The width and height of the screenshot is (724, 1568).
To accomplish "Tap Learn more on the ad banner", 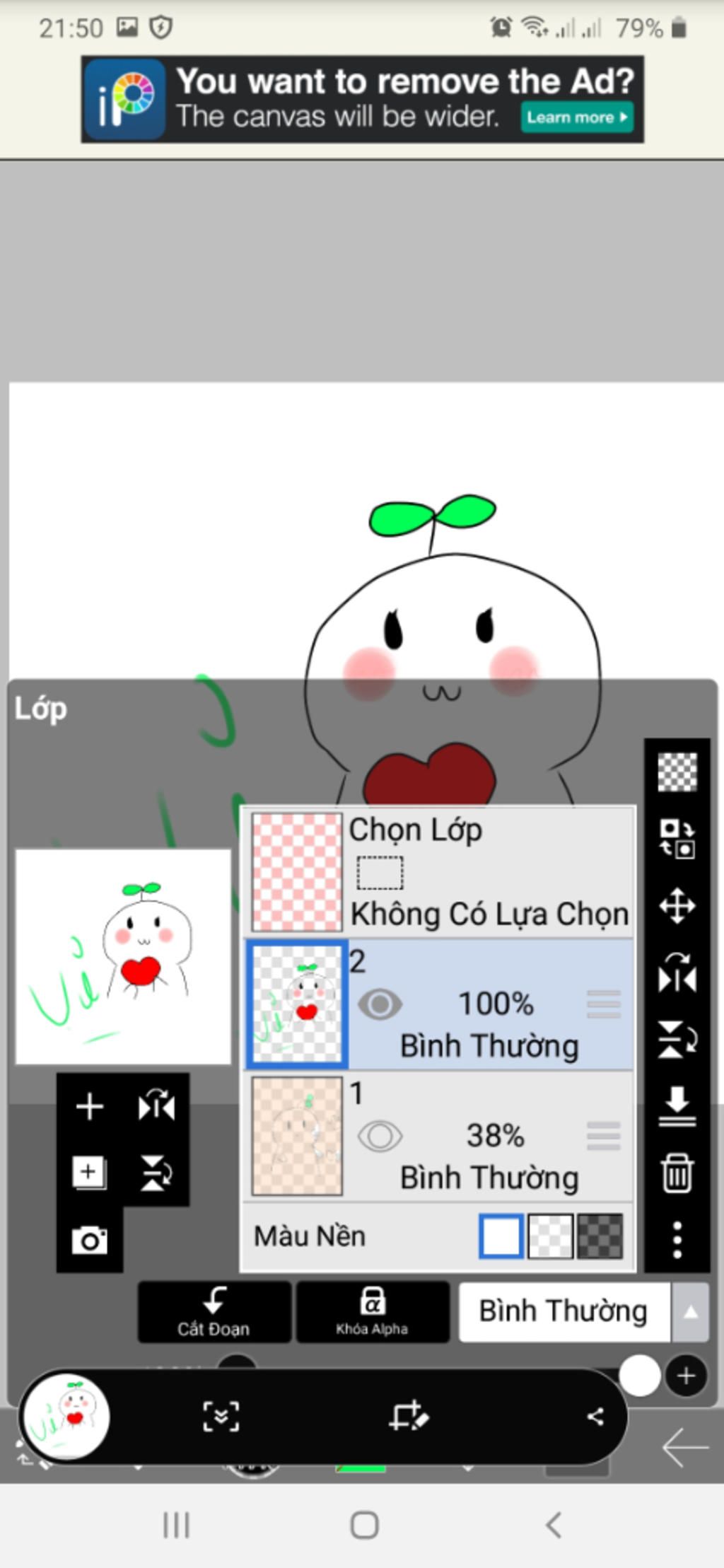I will point(576,117).
